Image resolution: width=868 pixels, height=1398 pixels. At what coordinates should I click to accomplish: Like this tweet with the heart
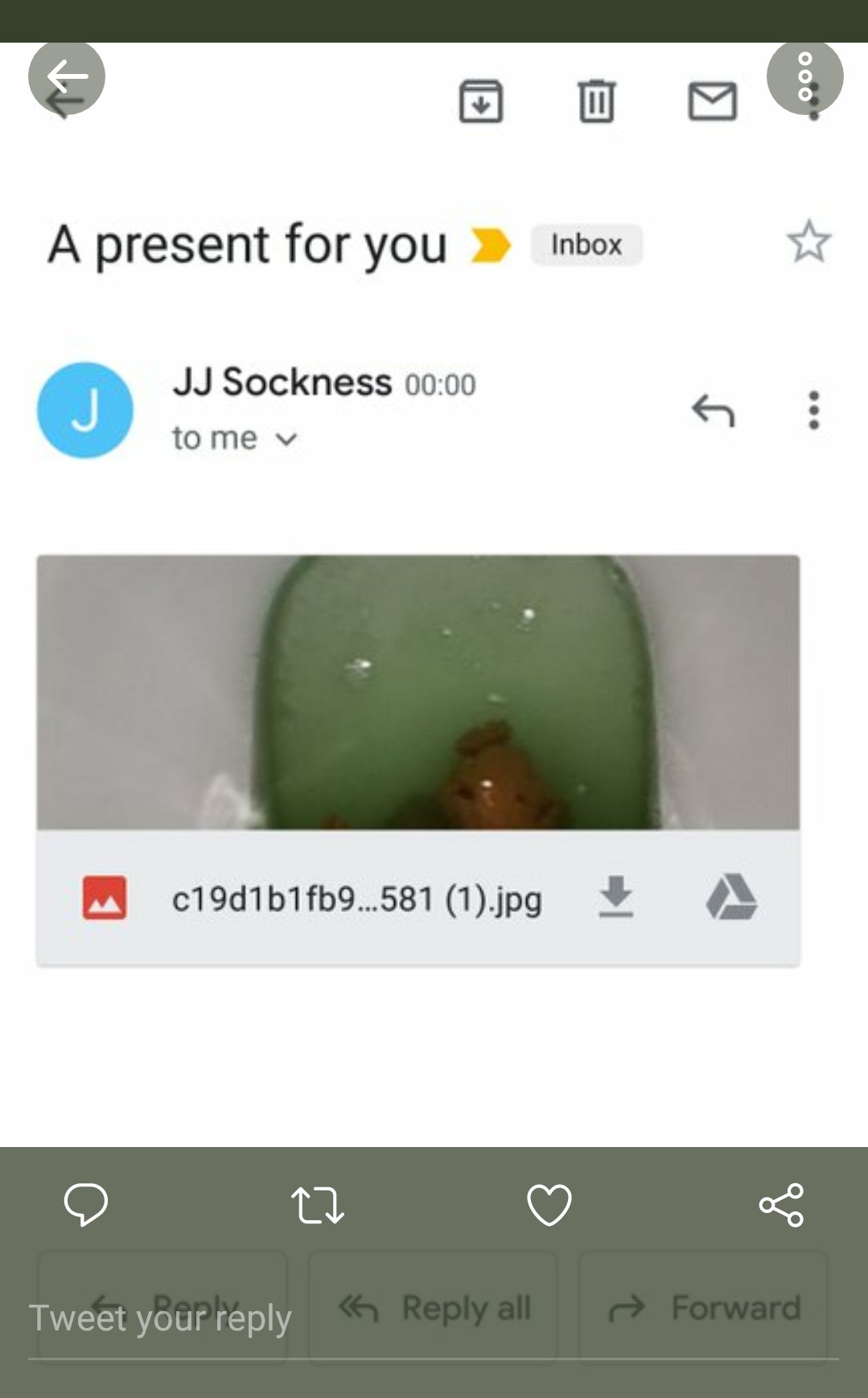[549, 1204]
